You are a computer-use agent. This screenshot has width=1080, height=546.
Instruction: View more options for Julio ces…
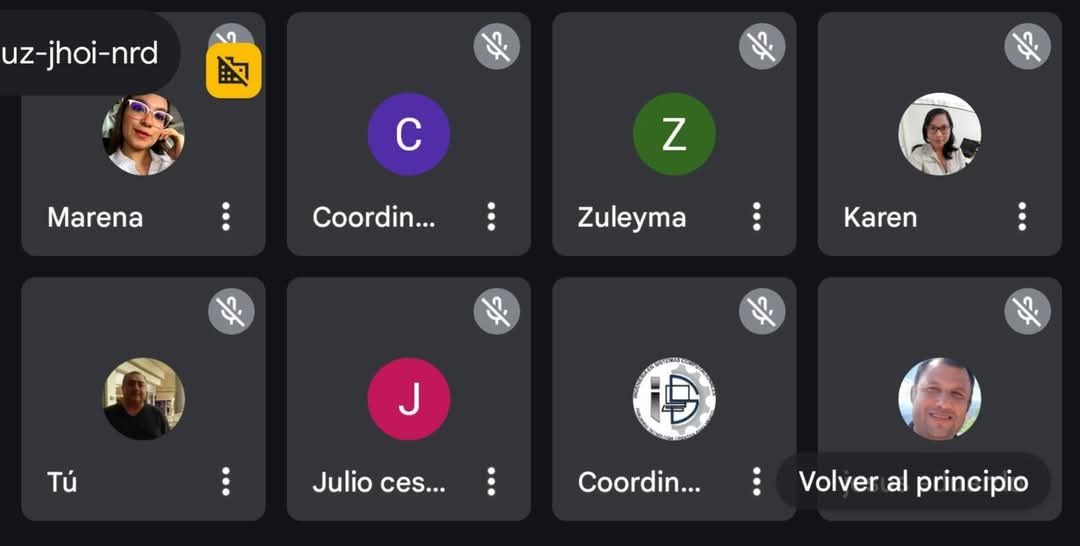(491, 481)
